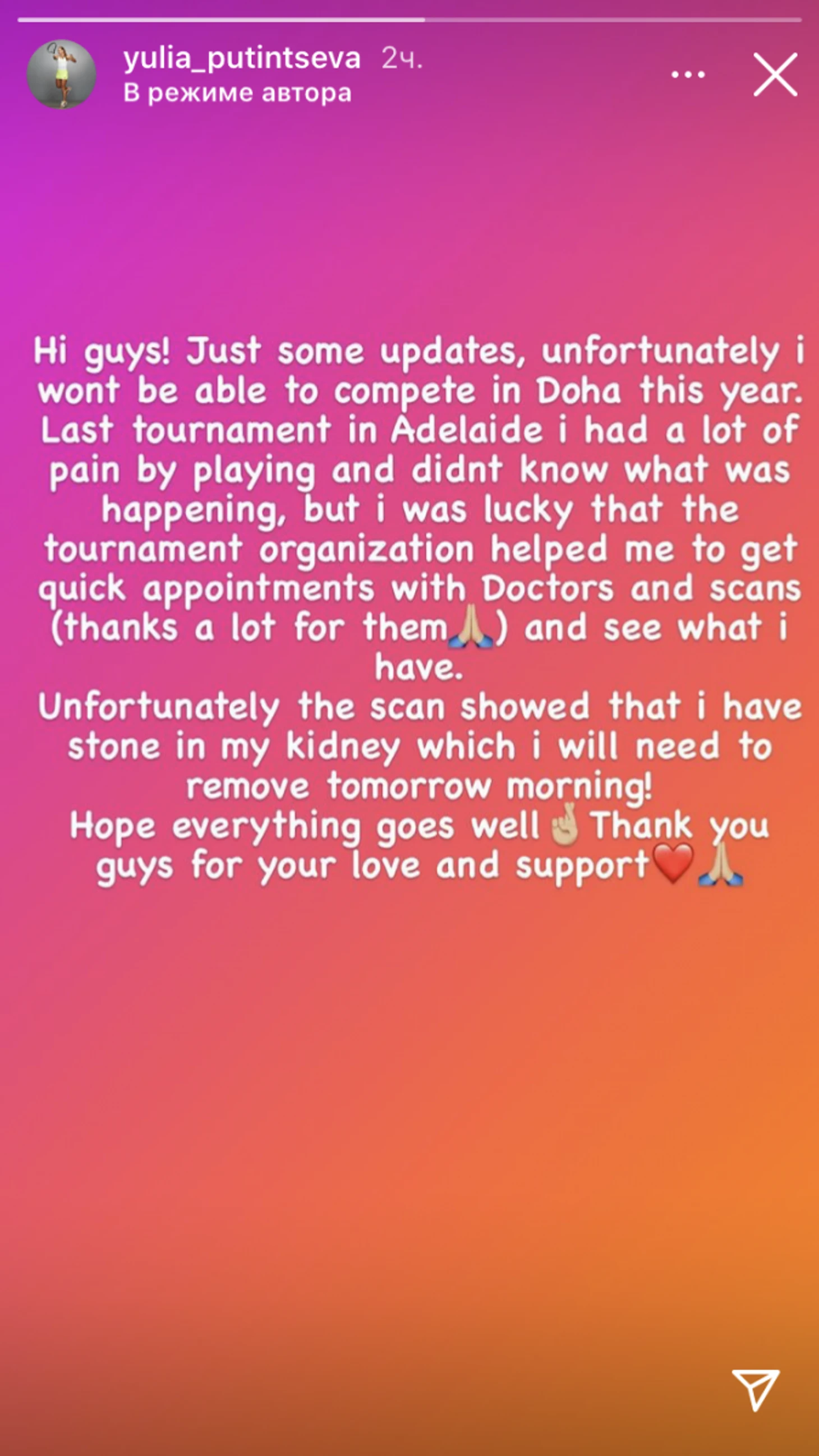Close the story viewer
This screenshot has height=1456, width=819.
click(x=775, y=75)
